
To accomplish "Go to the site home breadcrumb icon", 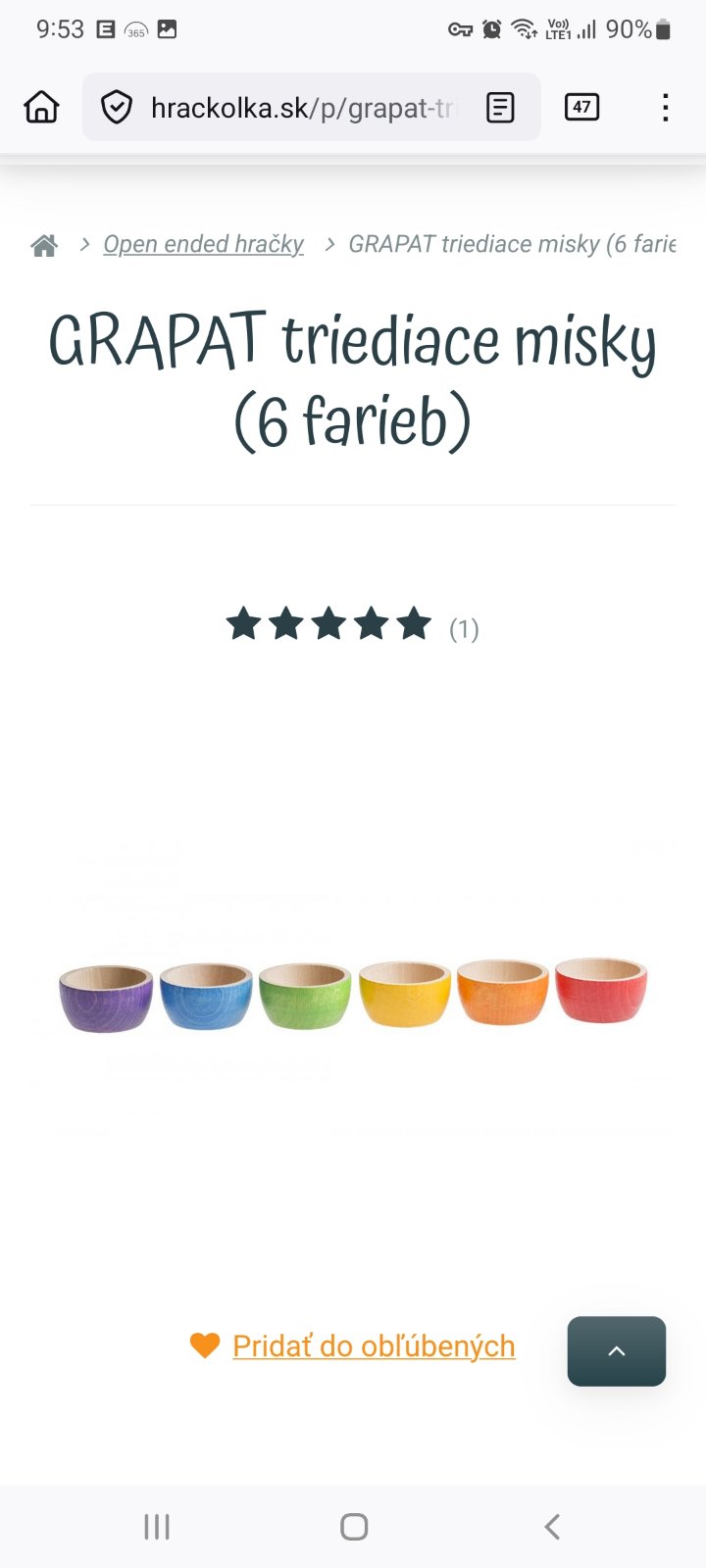I will click(x=44, y=245).
